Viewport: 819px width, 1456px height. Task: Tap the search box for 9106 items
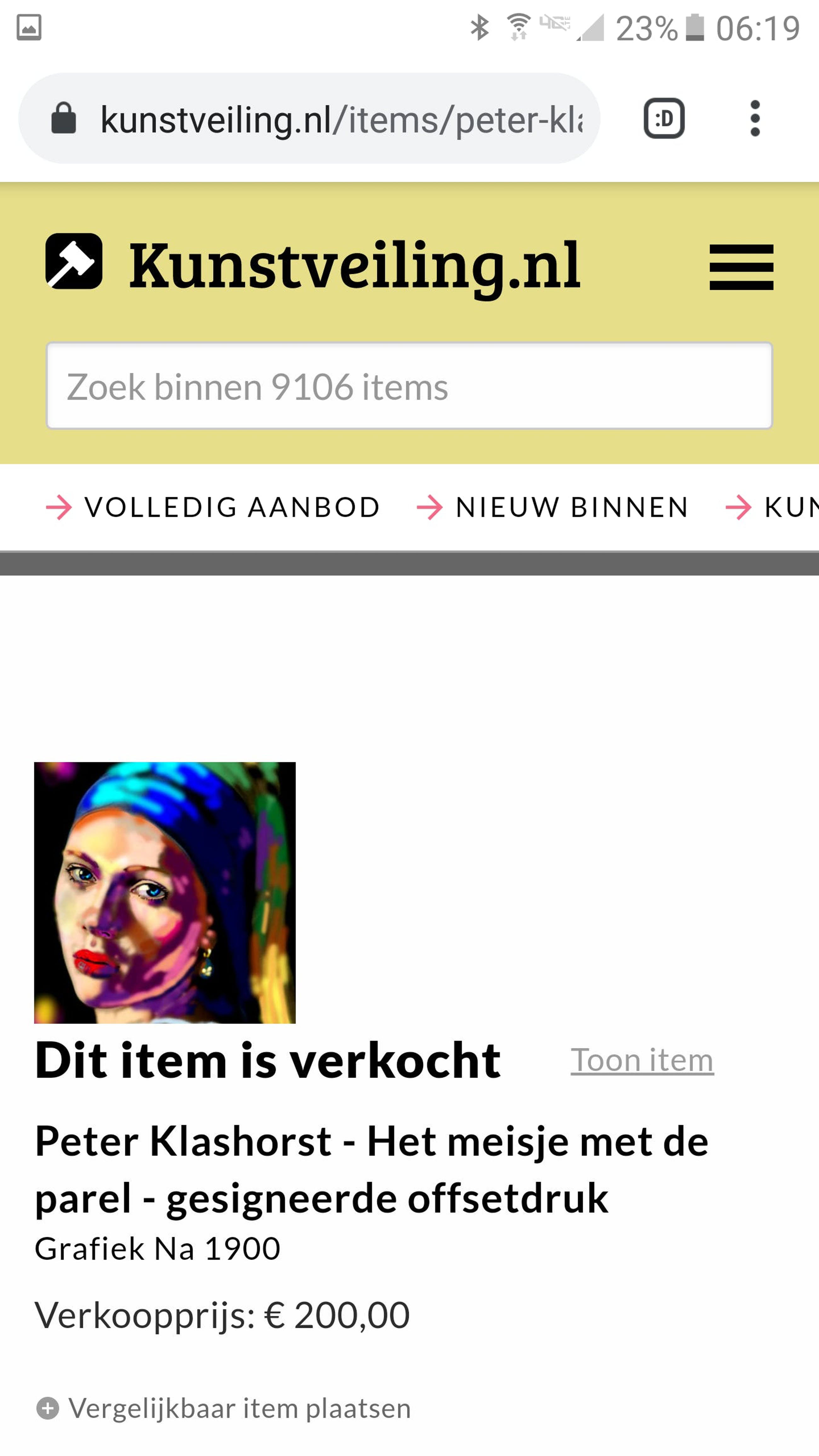[409, 386]
